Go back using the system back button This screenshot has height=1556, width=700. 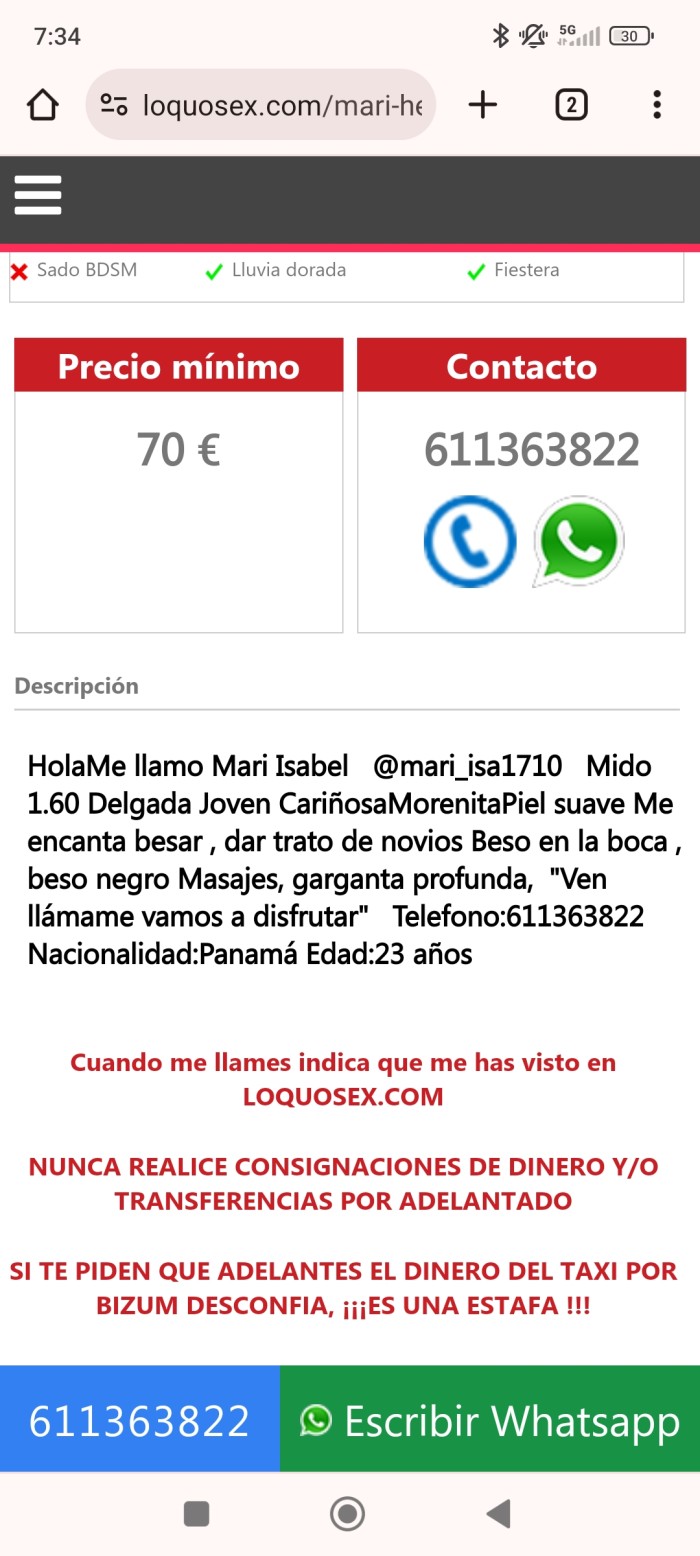498,1514
